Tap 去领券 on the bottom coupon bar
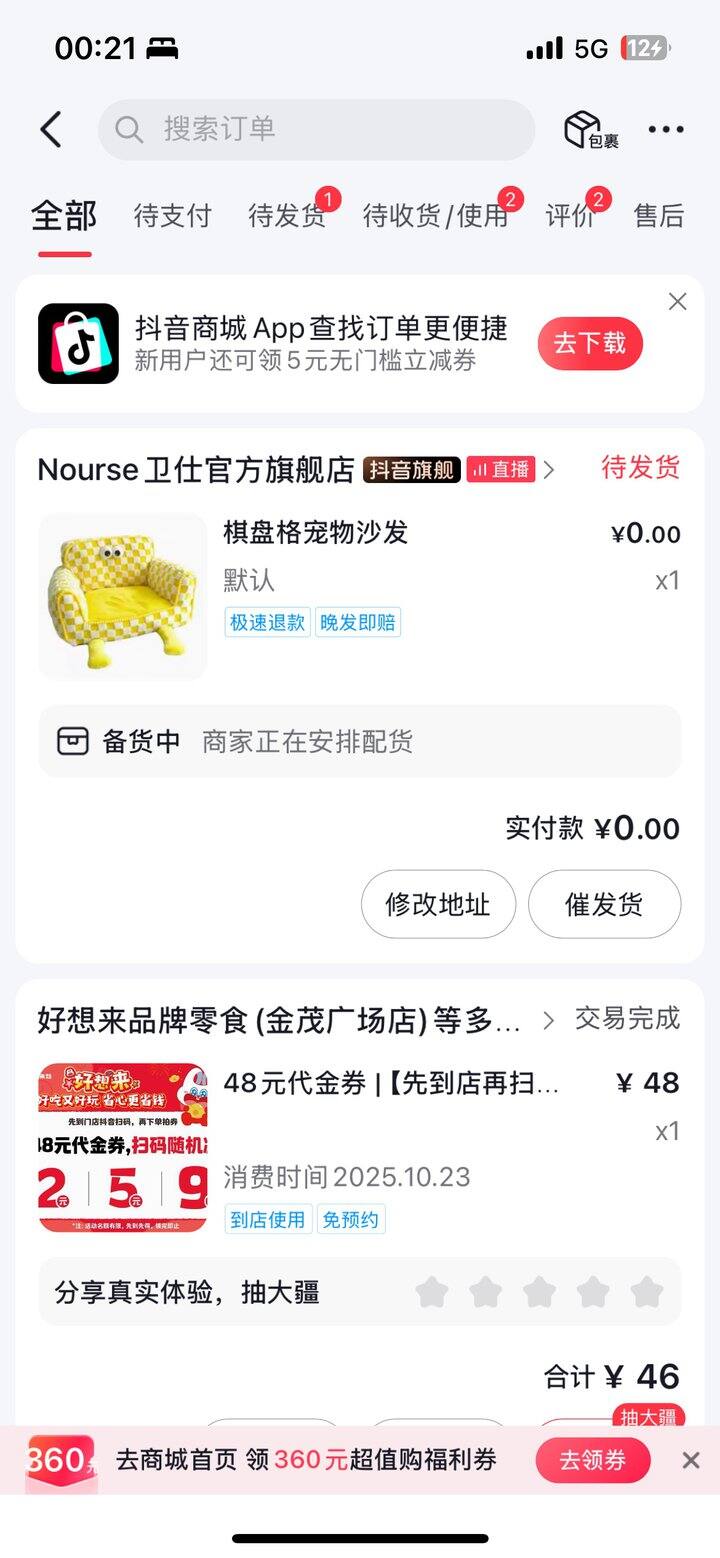Viewport: 720px width, 1558px height. (x=592, y=1460)
